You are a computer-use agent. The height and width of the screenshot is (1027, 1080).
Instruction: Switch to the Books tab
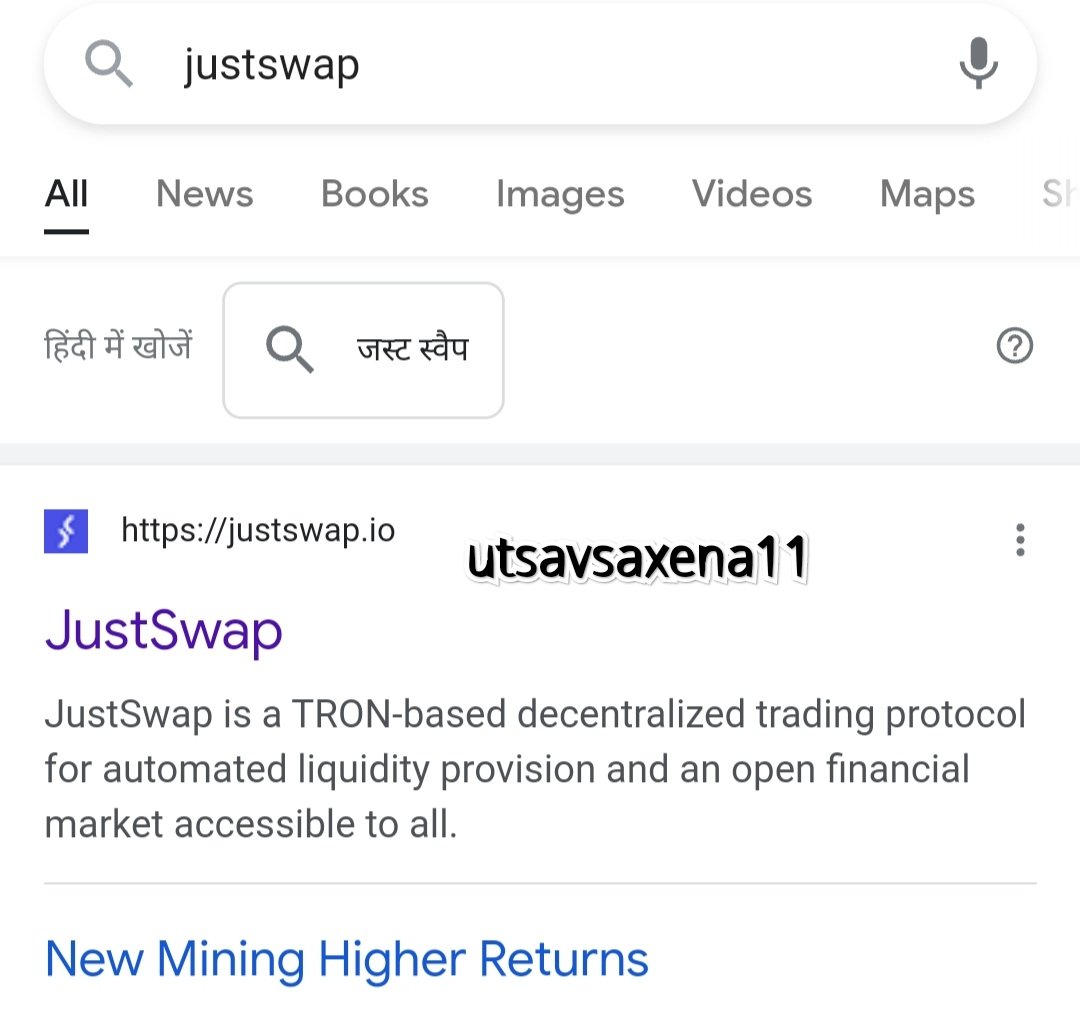point(374,194)
